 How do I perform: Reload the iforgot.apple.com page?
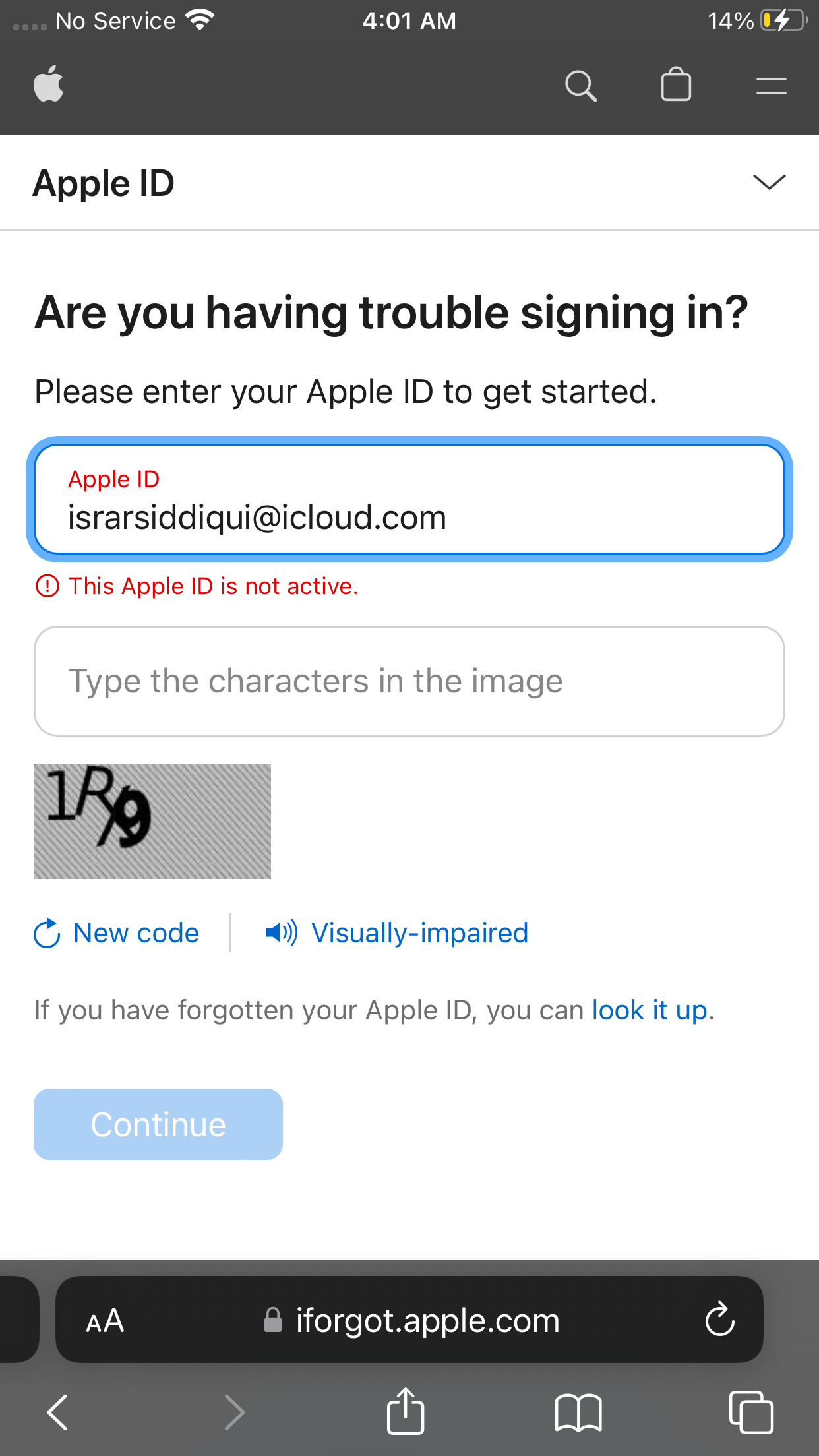pyautogui.click(x=720, y=1320)
